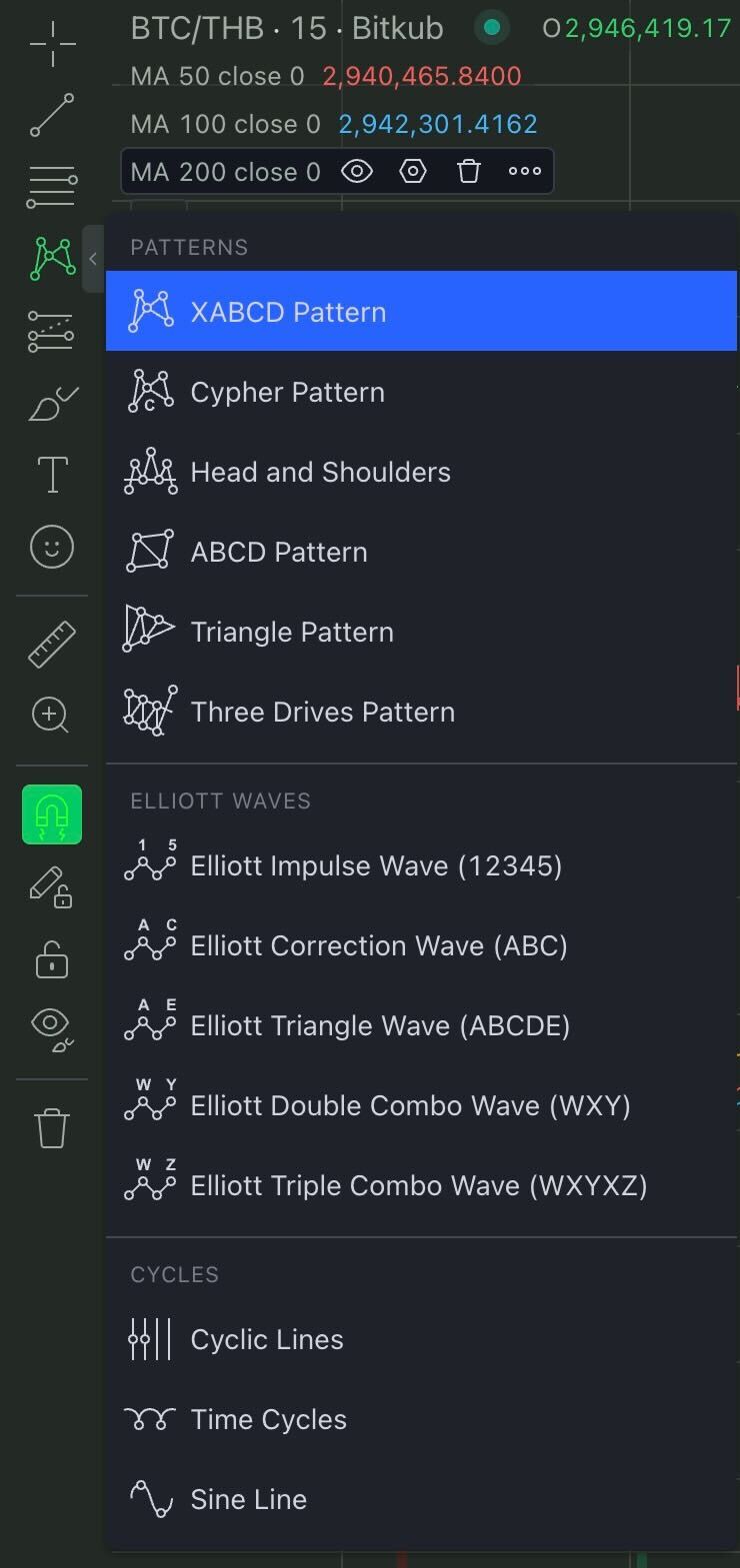Choose the Cyclic Lines tool
This screenshot has height=1568, width=740.
point(266,1339)
